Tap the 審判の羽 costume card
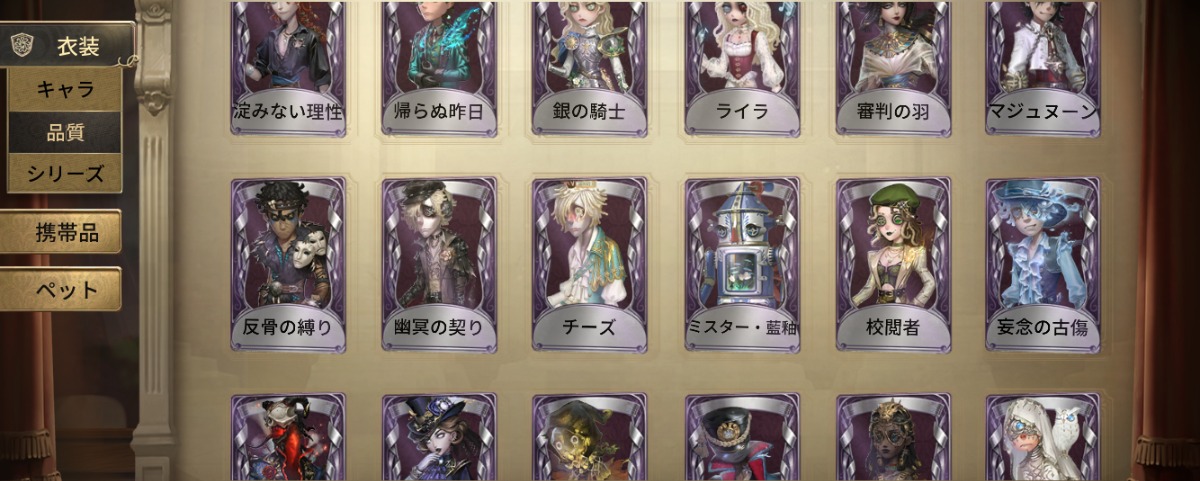The image size is (1200, 481). pos(892,66)
